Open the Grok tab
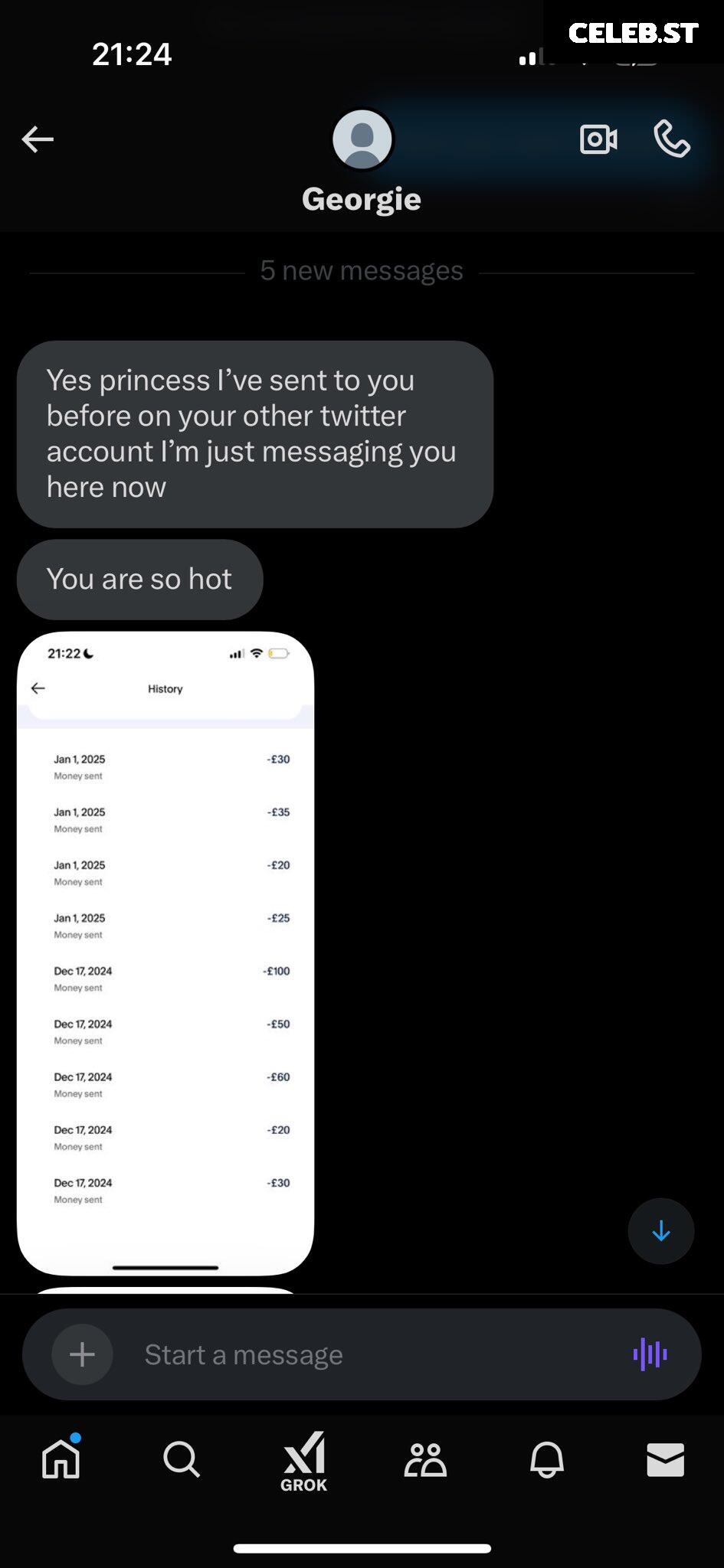This screenshot has width=724, height=1568. 304,1462
